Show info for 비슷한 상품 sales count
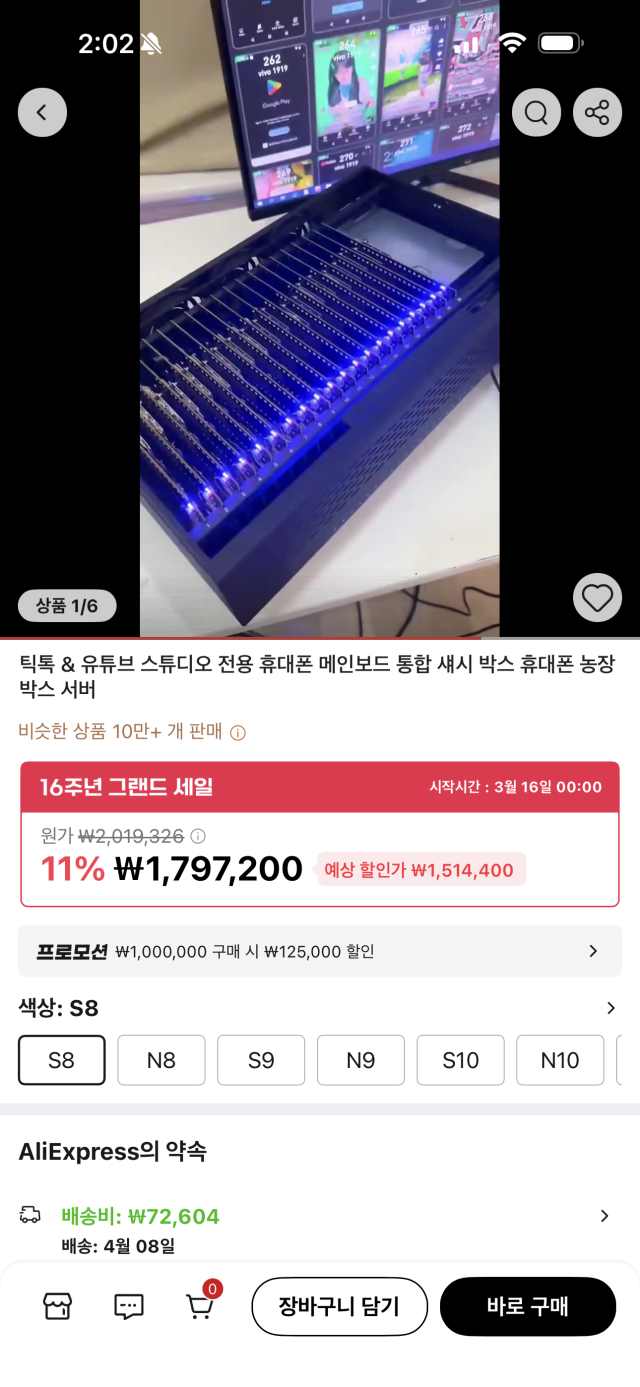This screenshot has height=1387, width=640. 238,733
